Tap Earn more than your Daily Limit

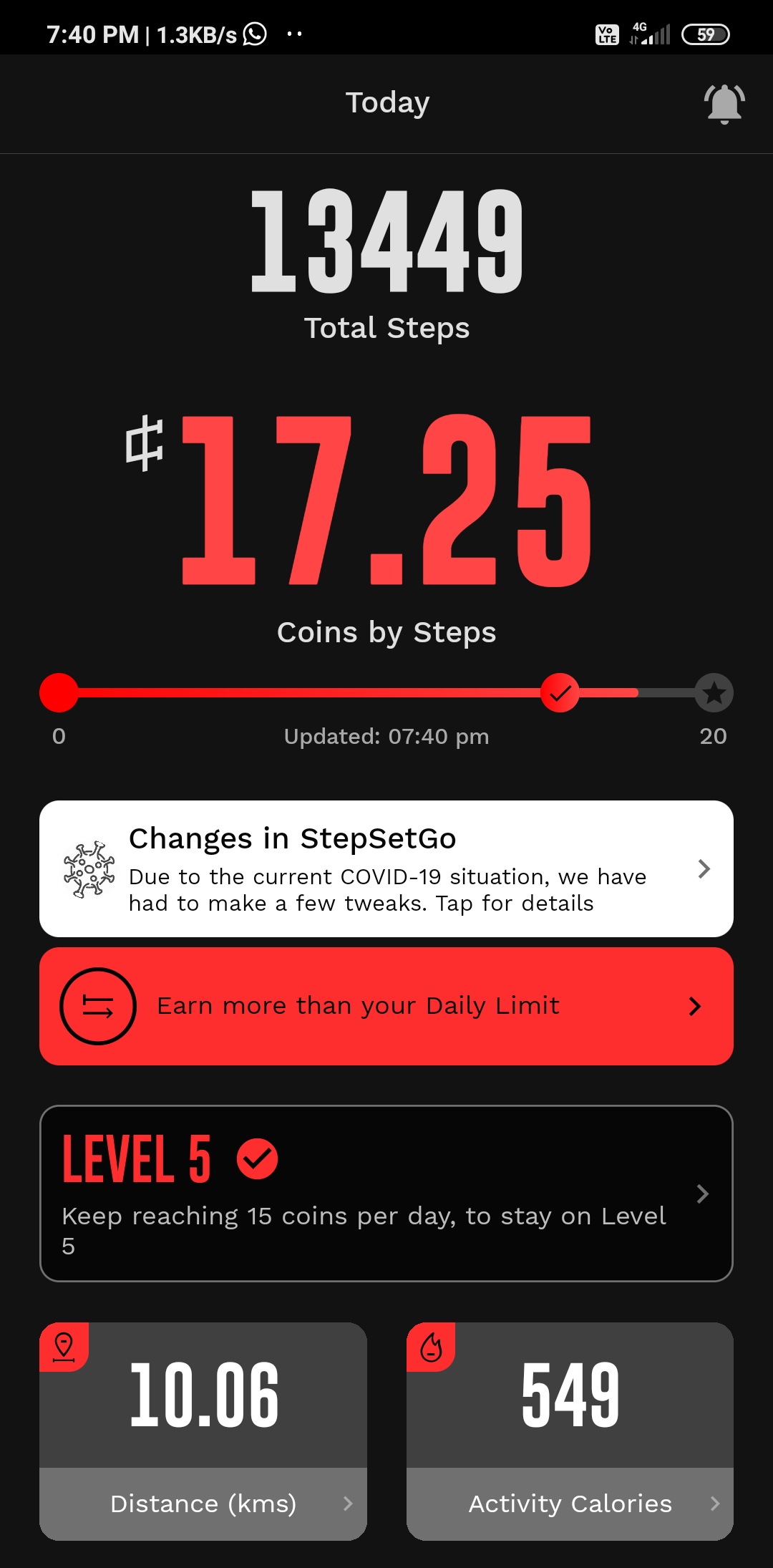386,1006
